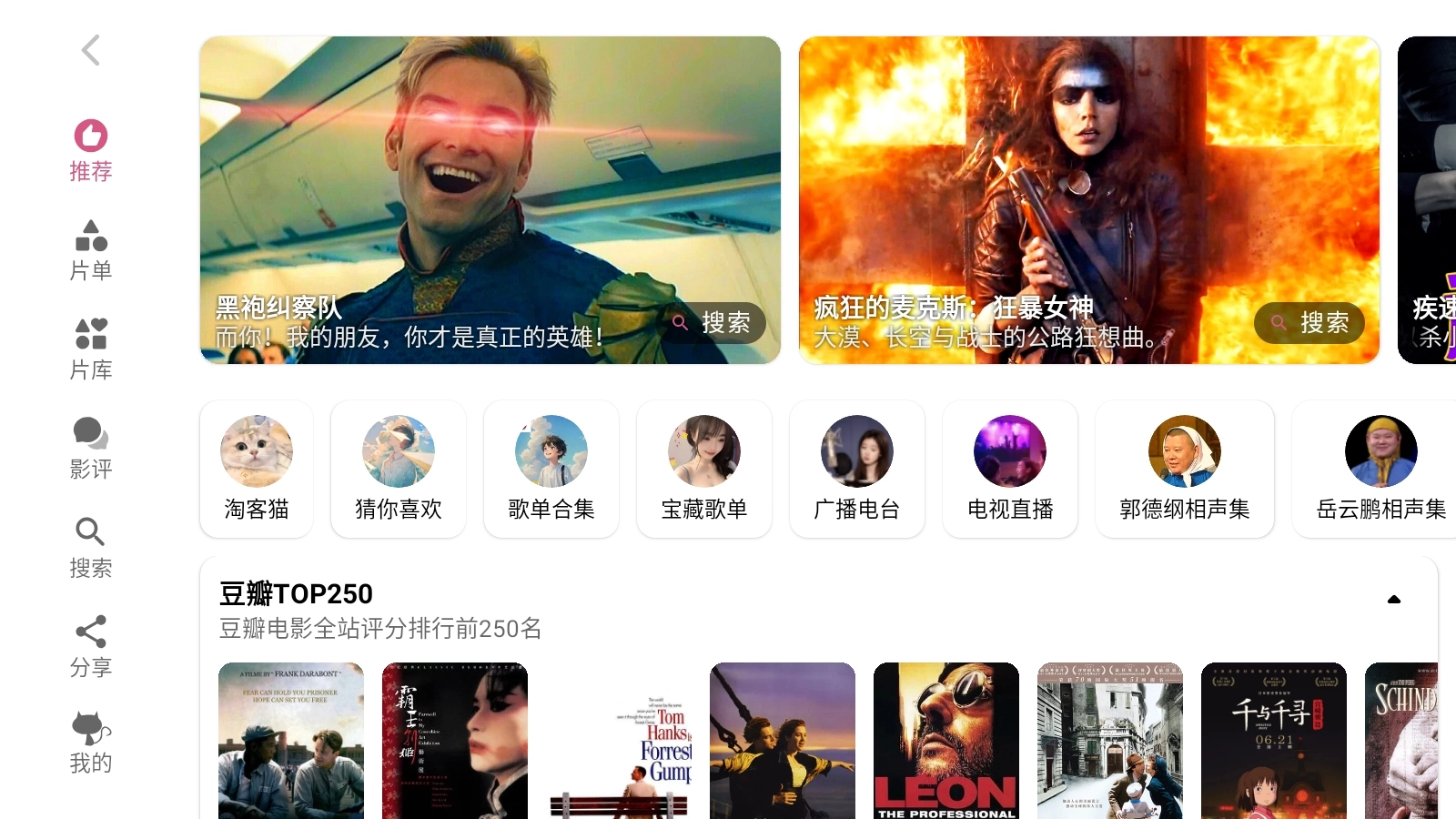Image resolution: width=1456 pixels, height=819 pixels.
Task: Open 广播电台
Action: pos(857,469)
